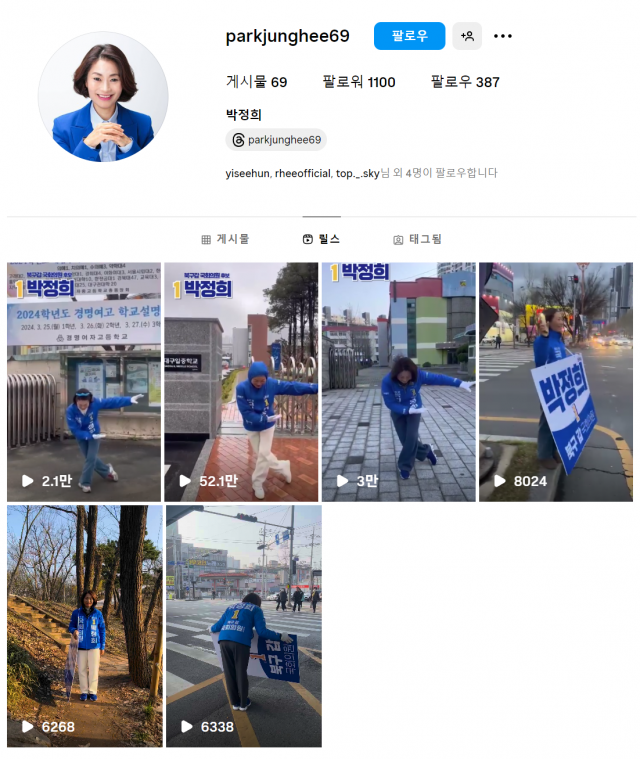View the 팔로우 387 following list

click(465, 82)
